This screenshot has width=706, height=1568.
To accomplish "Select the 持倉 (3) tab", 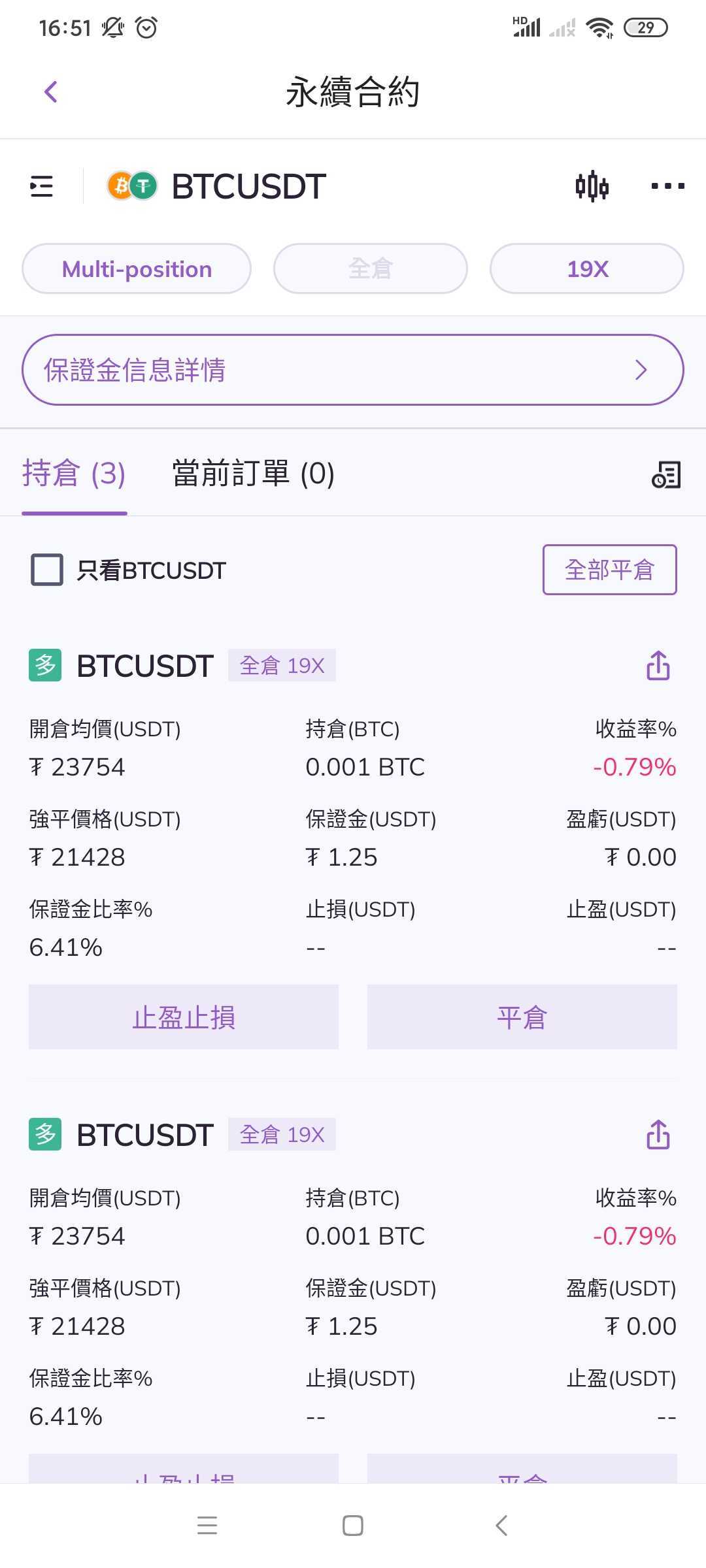I will (74, 474).
